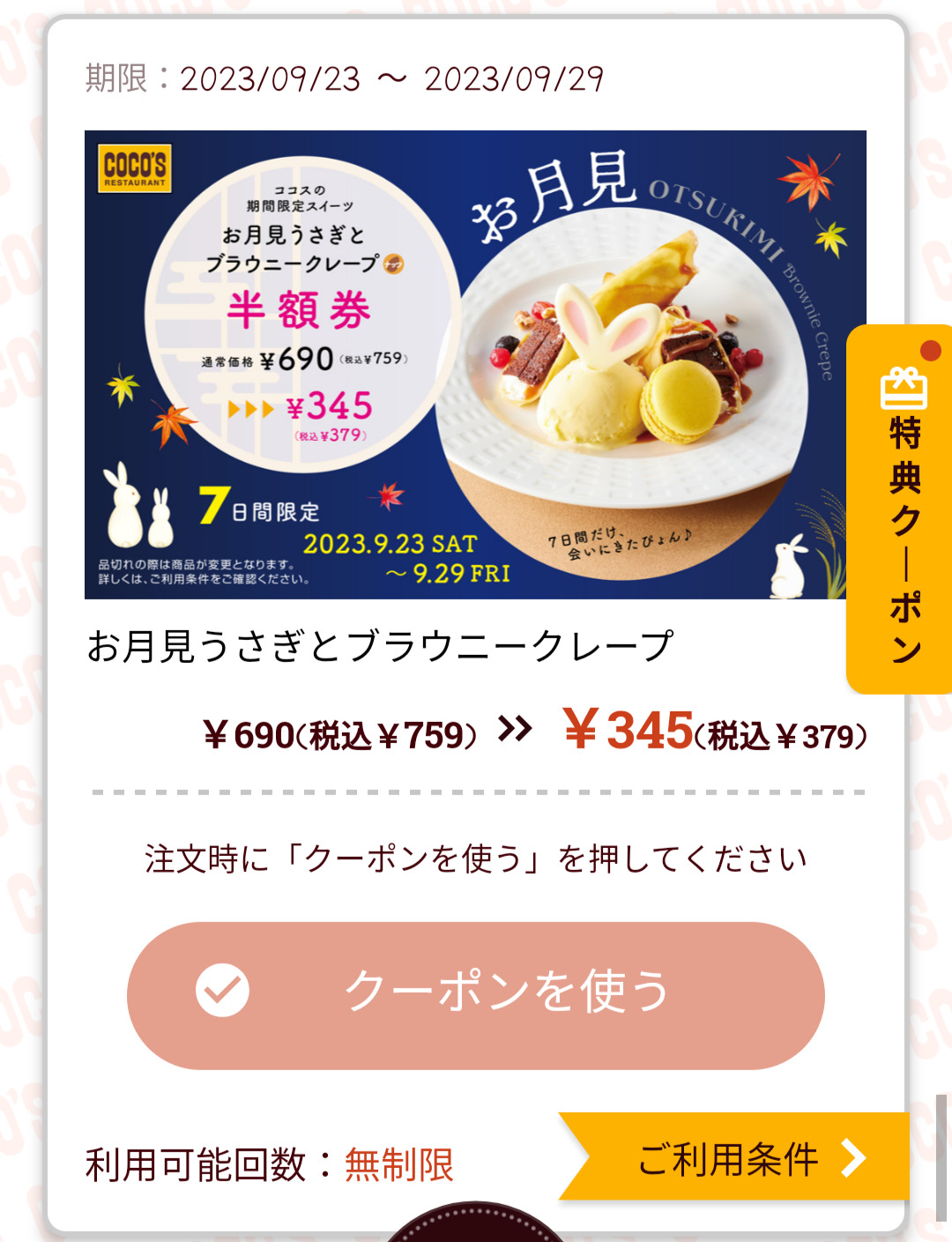Tap the クーポンを使う button
The width and height of the screenshot is (952, 1242).
476,995
